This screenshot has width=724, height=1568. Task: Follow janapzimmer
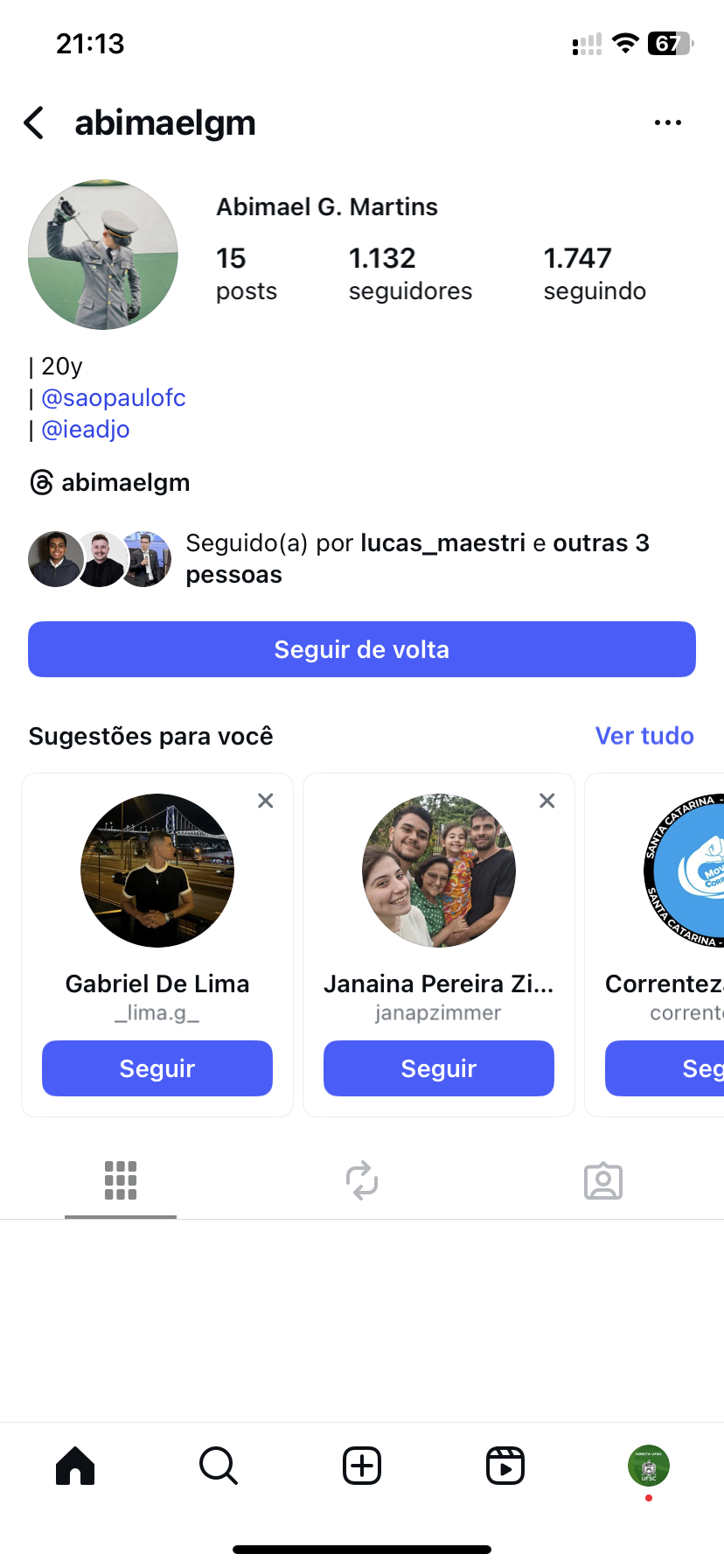439,1068
